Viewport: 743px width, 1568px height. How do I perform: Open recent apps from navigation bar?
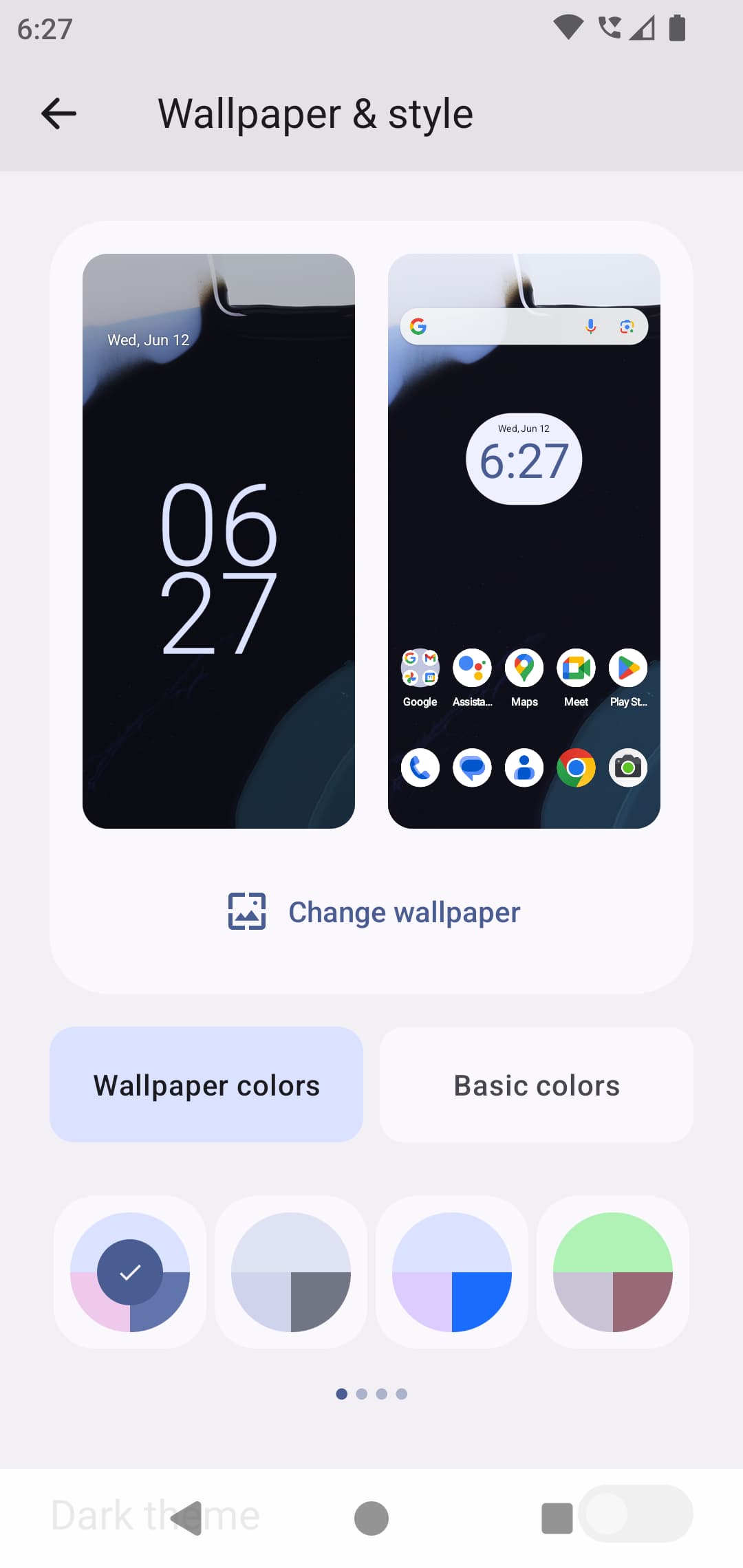[x=557, y=1518]
